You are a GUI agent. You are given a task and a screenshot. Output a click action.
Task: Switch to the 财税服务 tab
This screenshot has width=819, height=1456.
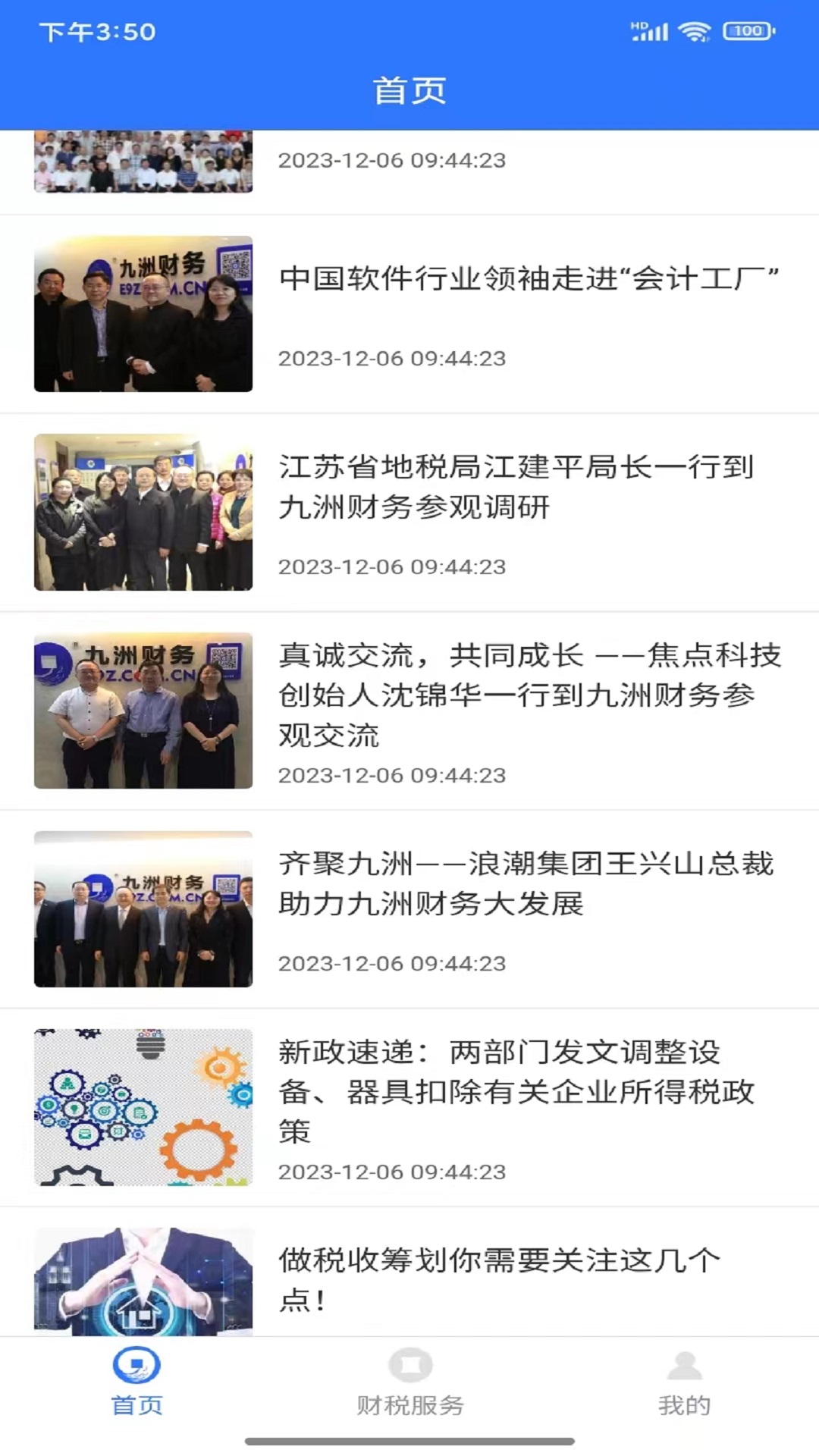point(409,1384)
